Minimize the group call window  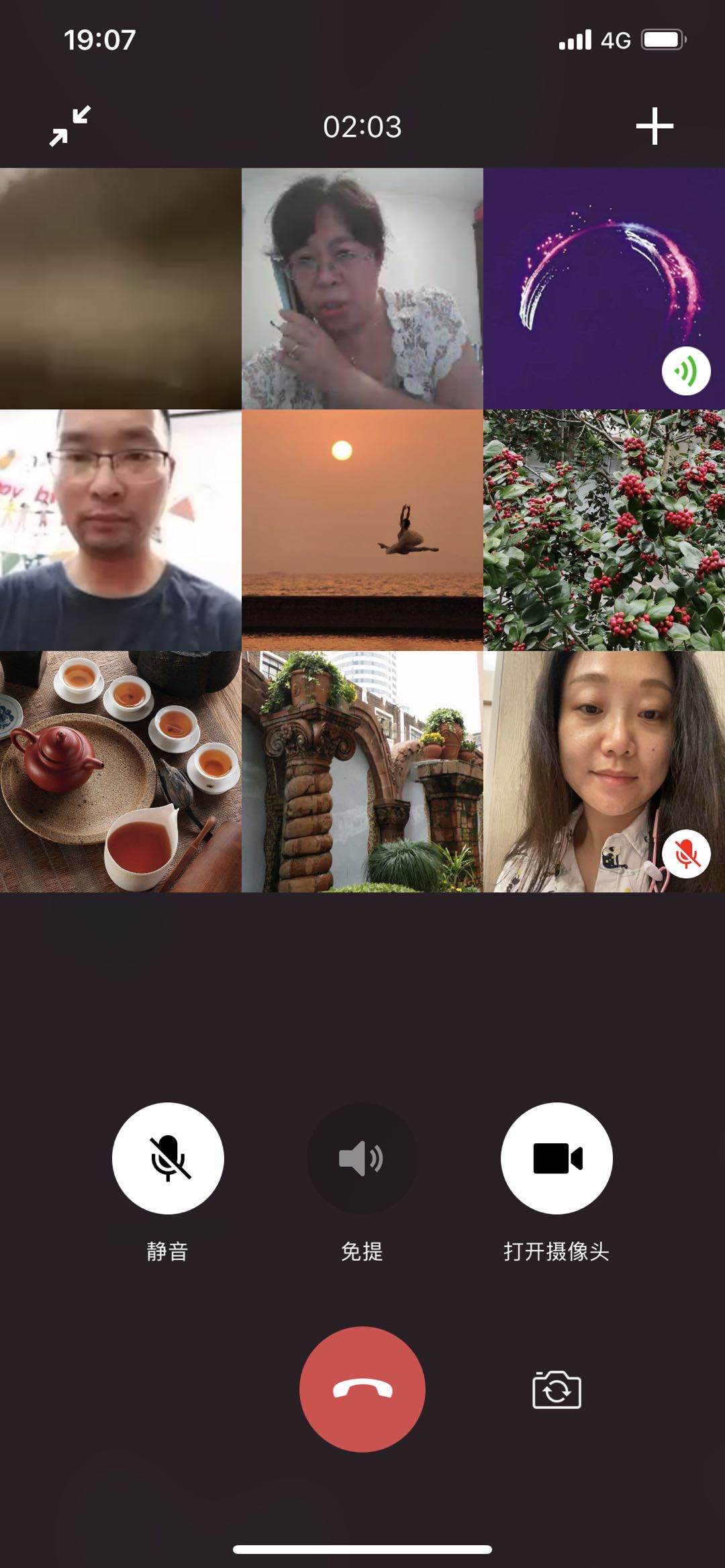[x=70, y=126]
